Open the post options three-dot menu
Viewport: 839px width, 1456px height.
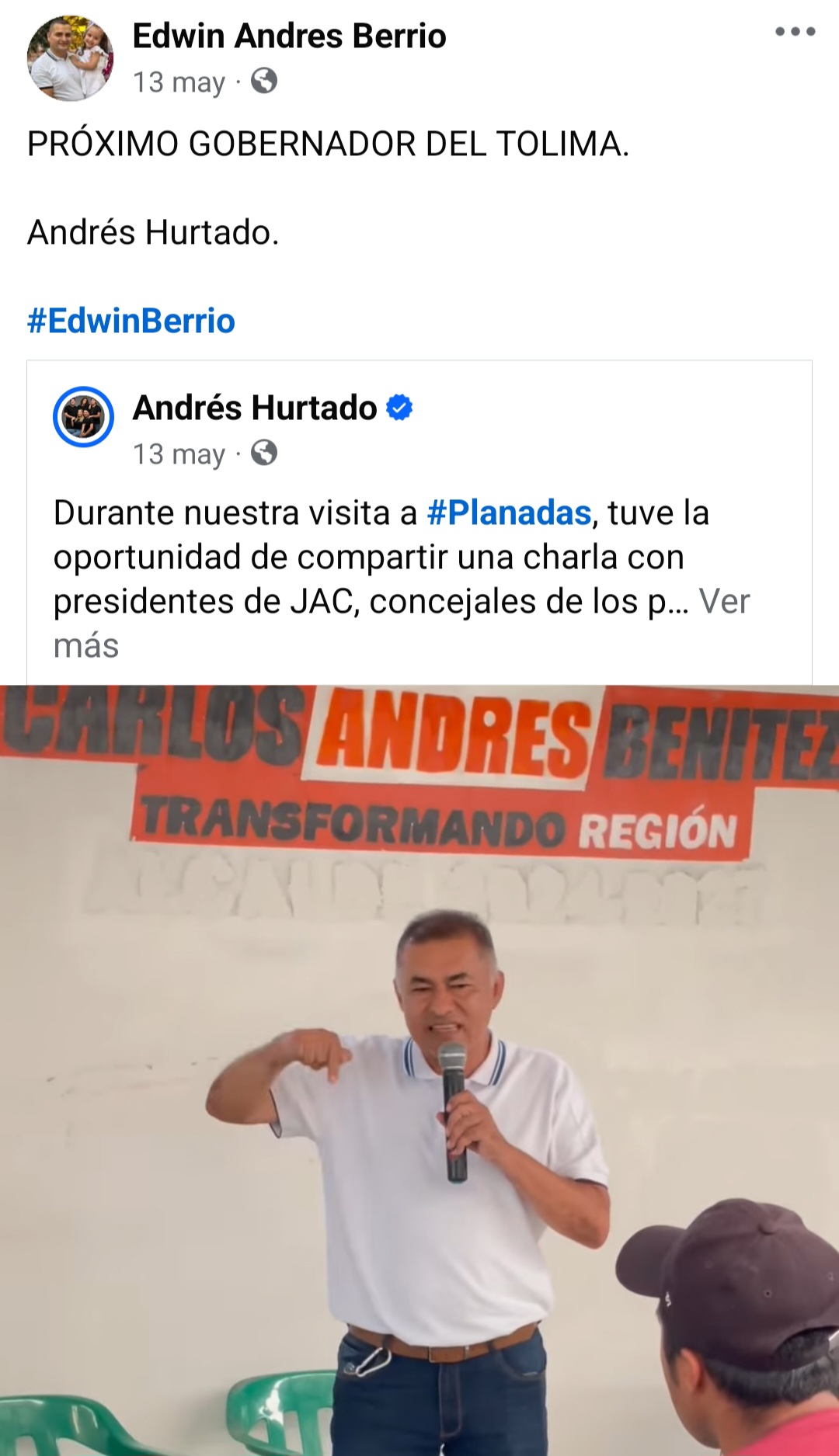[795, 32]
